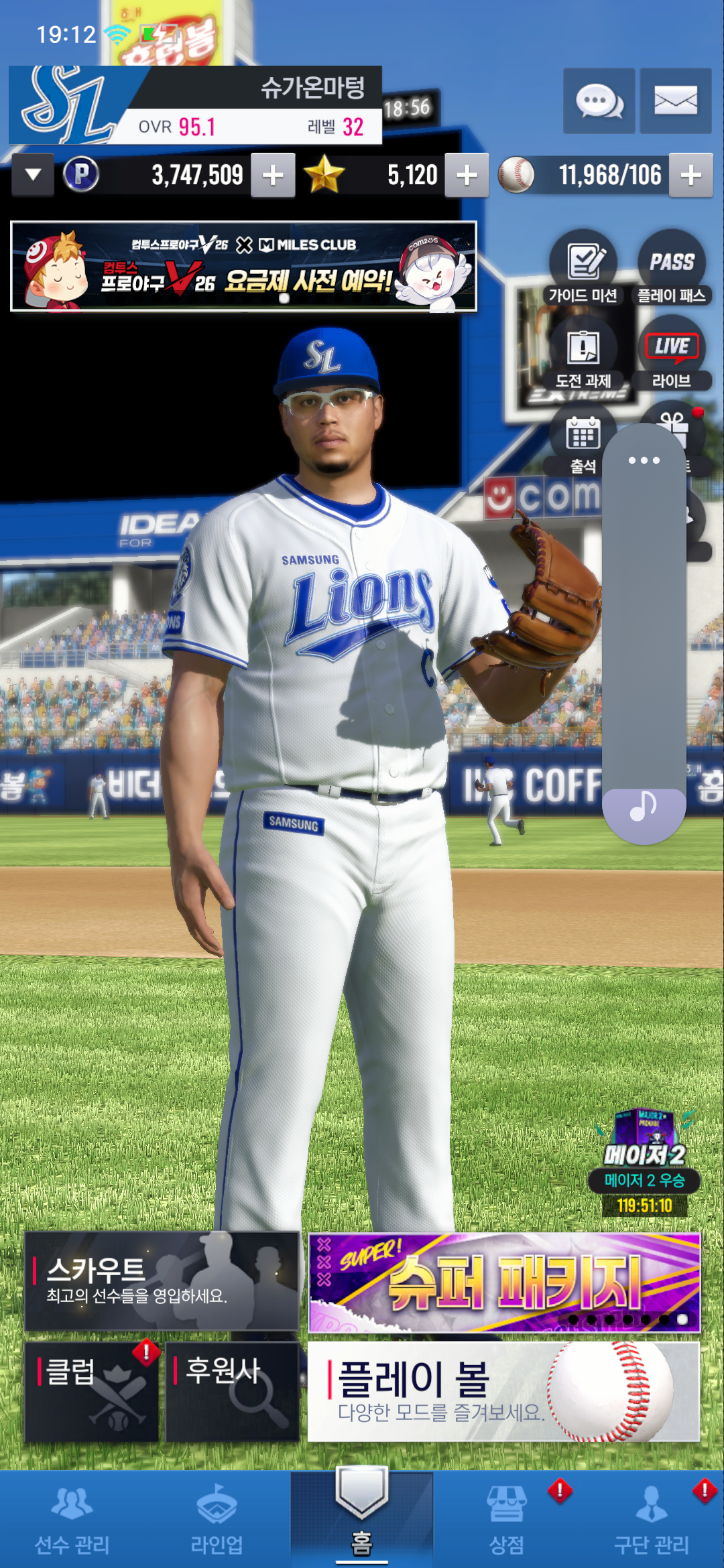Expand the currency dropdown arrow
The image size is (724, 1568).
[33, 175]
